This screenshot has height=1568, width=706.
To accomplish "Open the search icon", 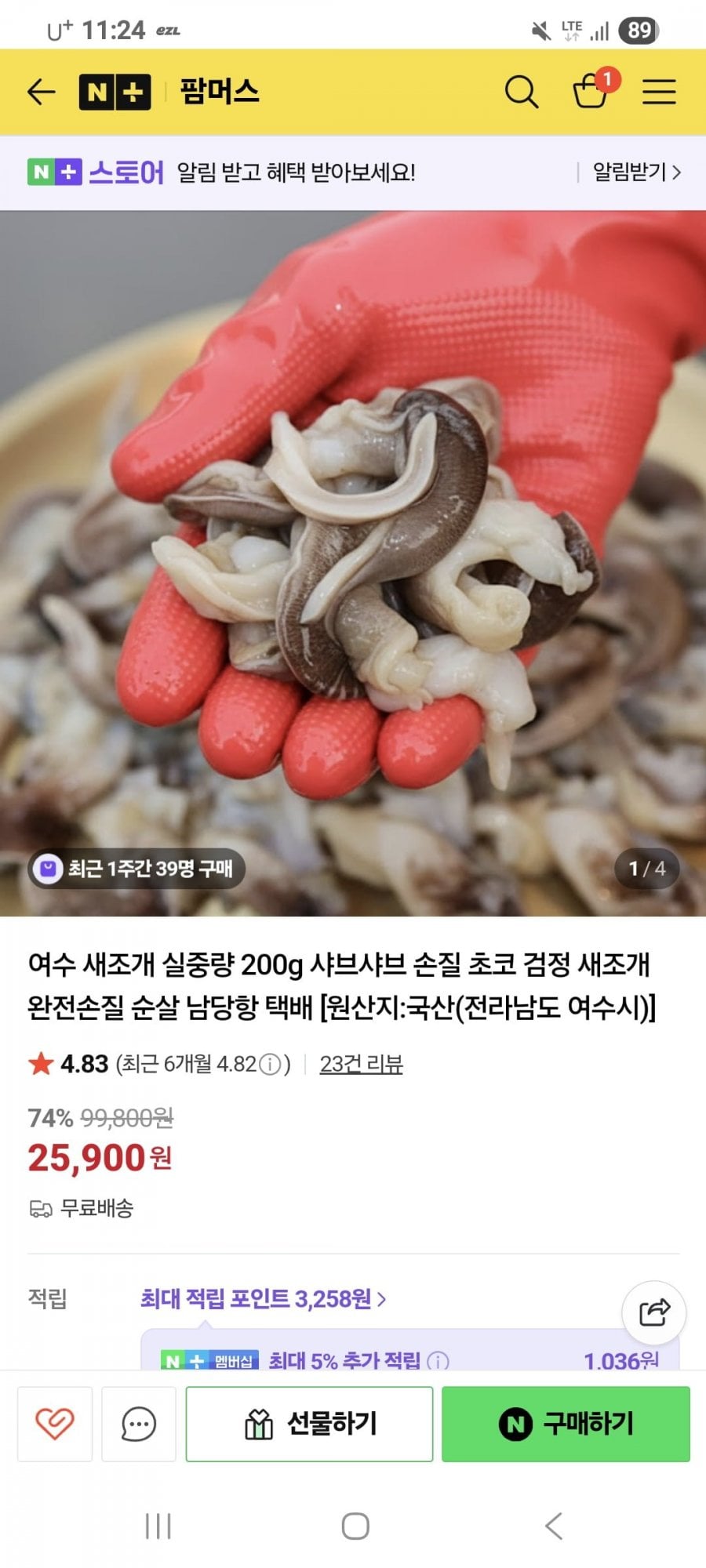I will [521, 92].
